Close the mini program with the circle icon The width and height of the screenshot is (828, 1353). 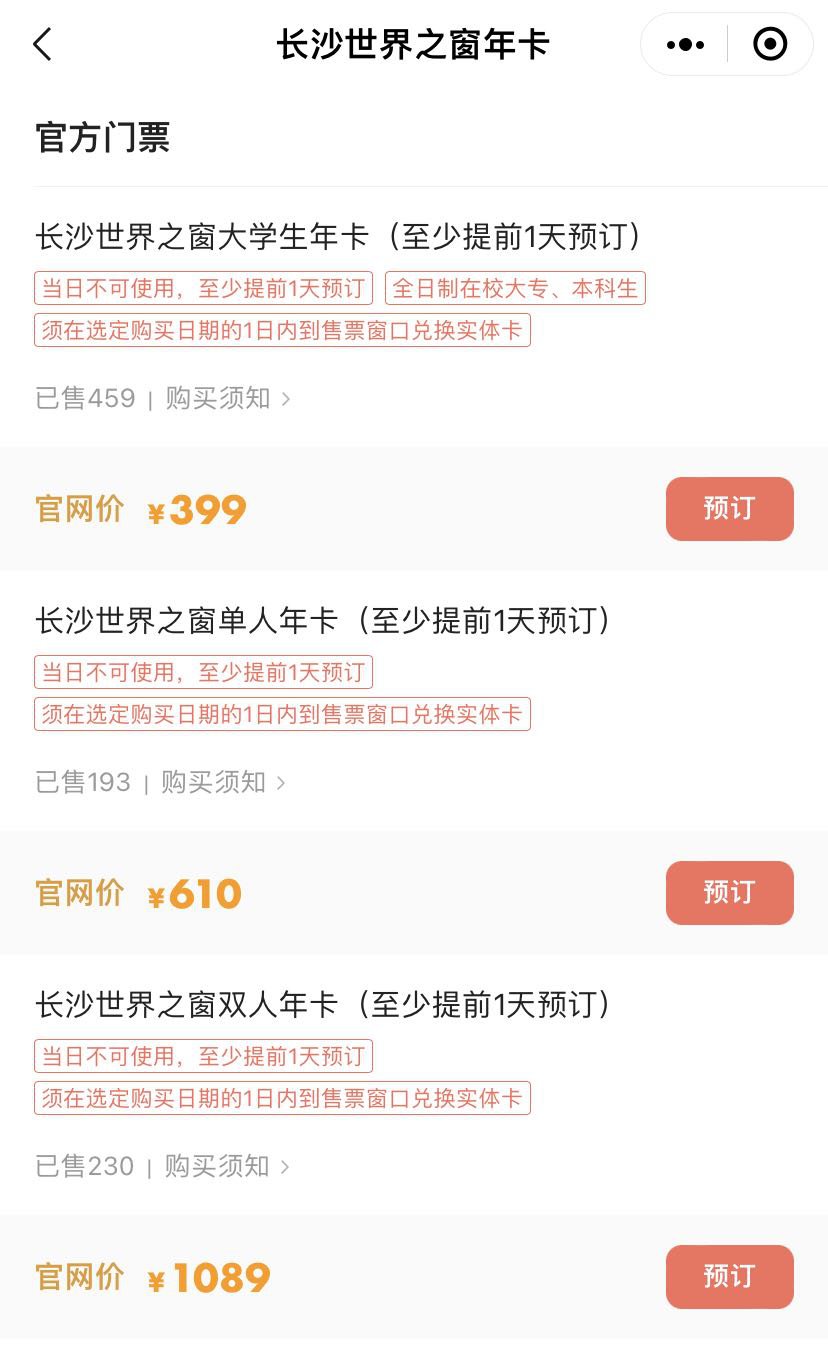(769, 45)
